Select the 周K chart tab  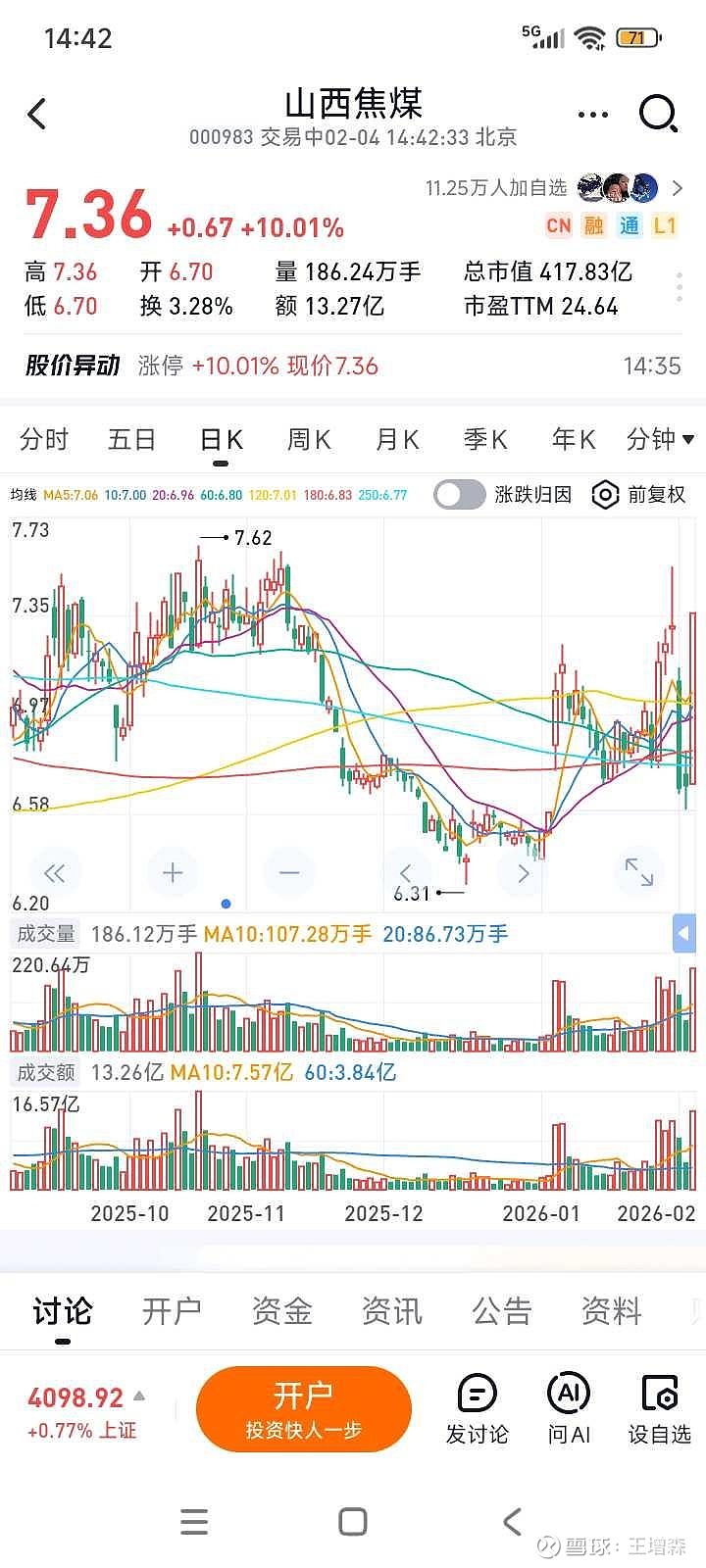(x=309, y=439)
